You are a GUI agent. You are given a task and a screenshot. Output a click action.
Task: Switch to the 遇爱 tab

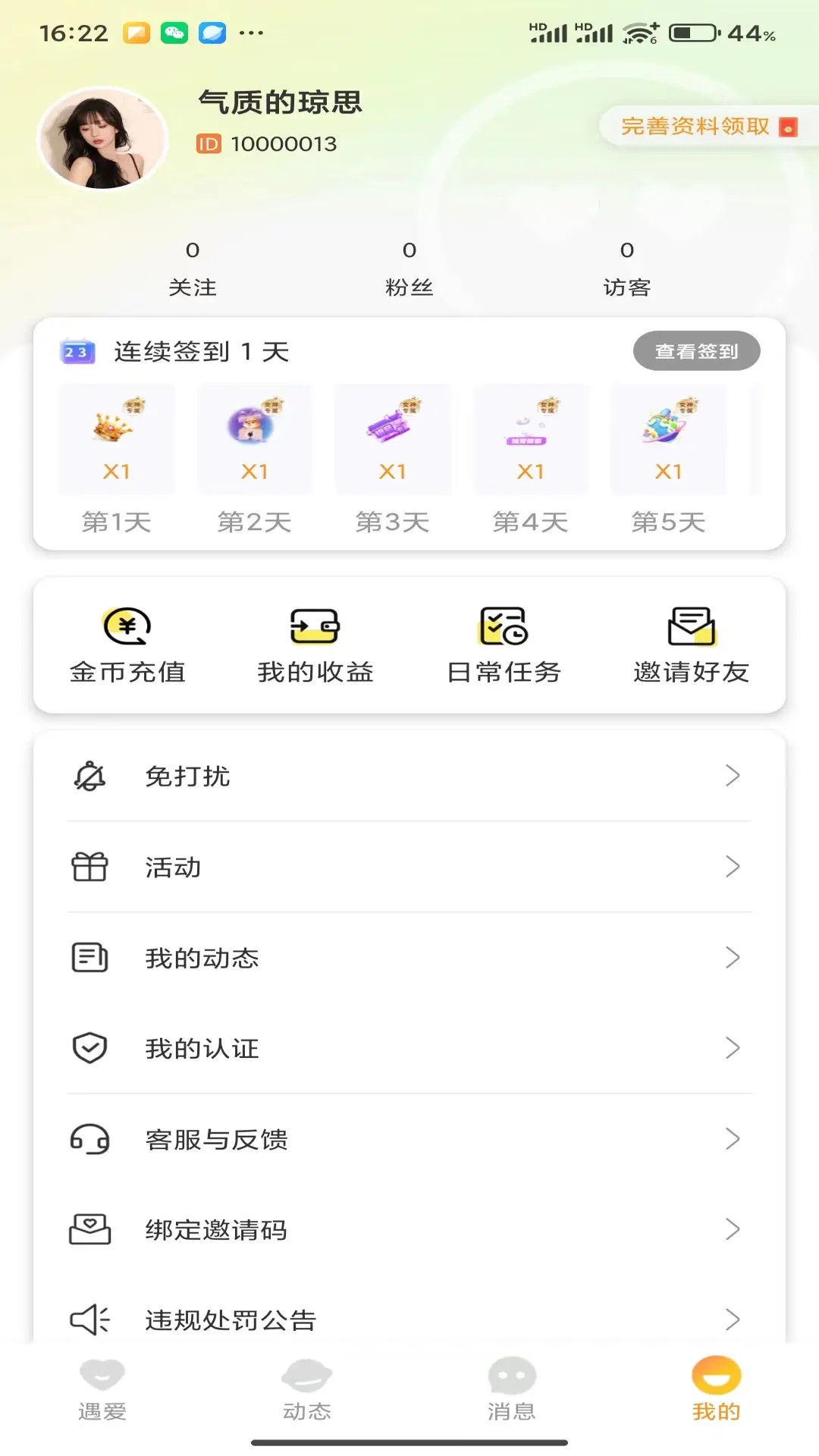pyautogui.click(x=102, y=1389)
